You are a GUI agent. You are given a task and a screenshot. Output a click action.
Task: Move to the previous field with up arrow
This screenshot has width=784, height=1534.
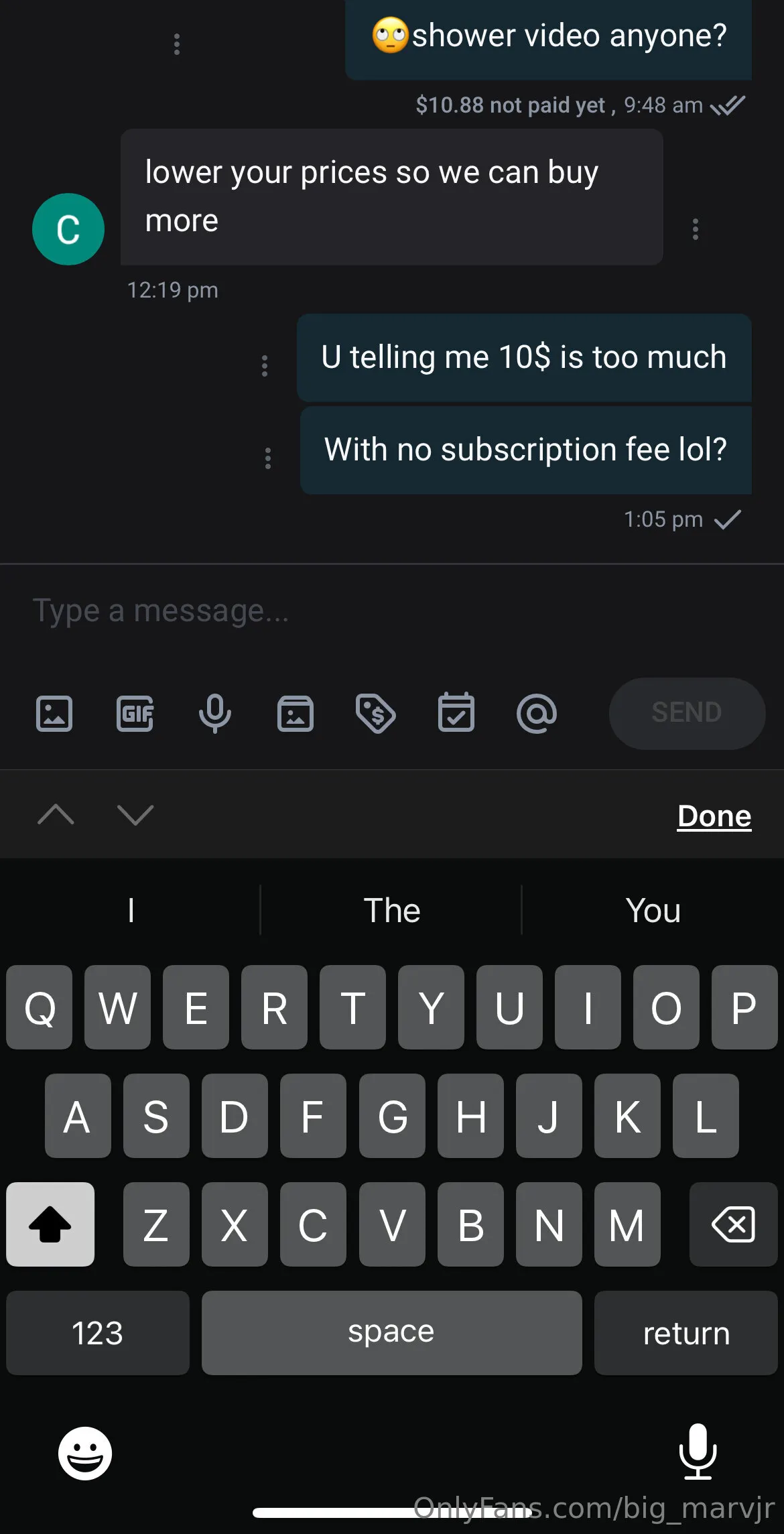(56, 815)
